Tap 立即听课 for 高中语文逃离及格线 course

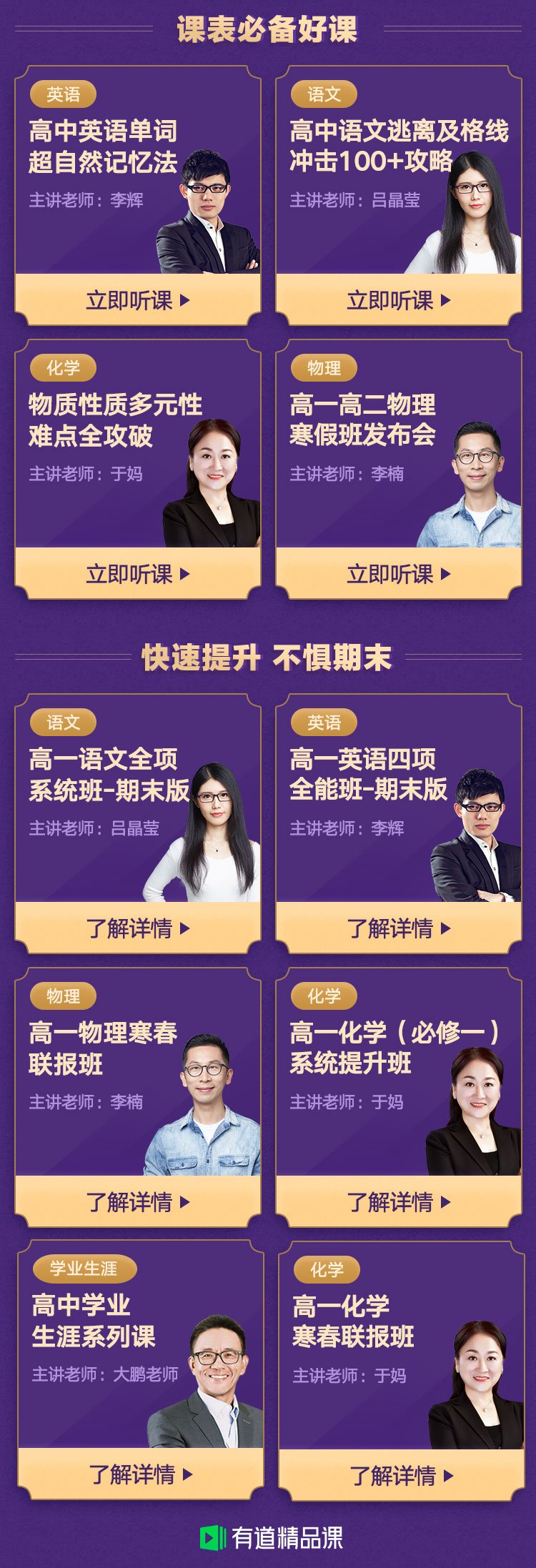pyautogui.click(x=399, y=300)
